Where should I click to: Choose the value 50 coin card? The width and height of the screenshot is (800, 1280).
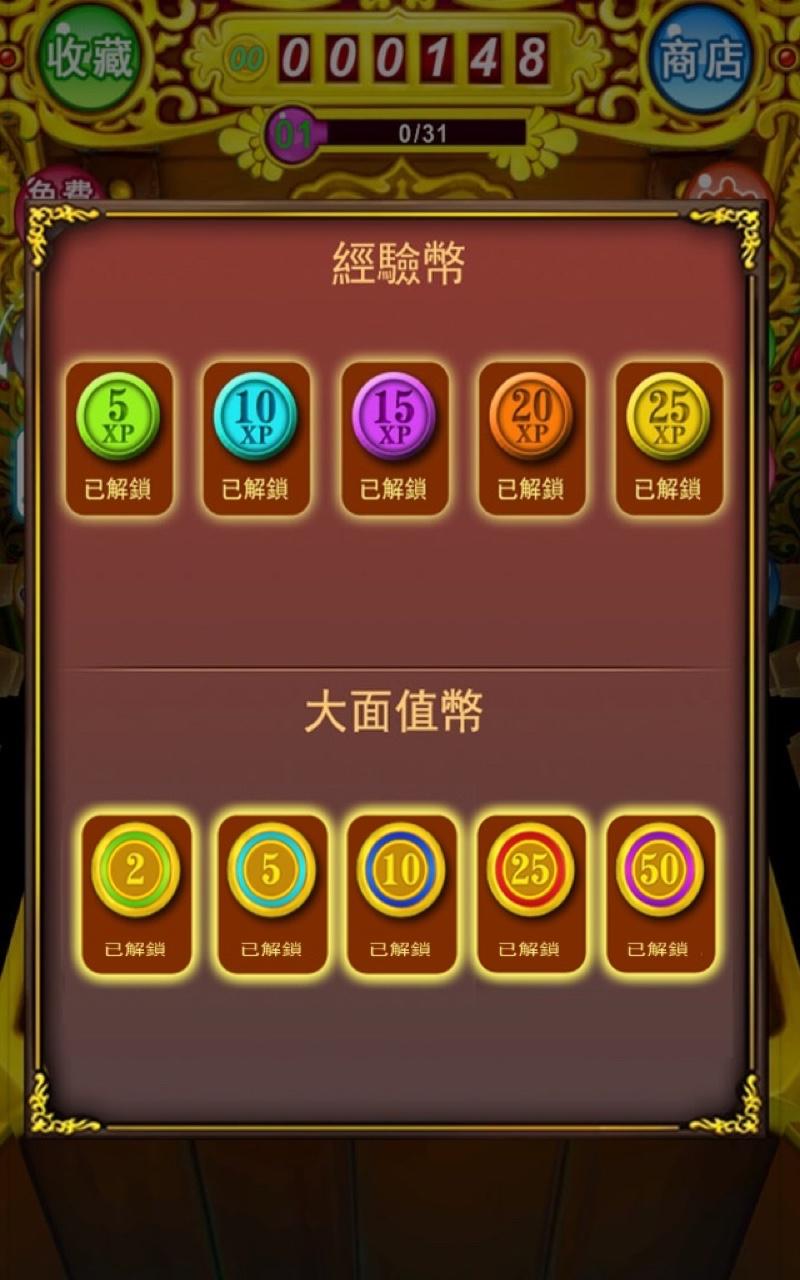pos(660,892)
